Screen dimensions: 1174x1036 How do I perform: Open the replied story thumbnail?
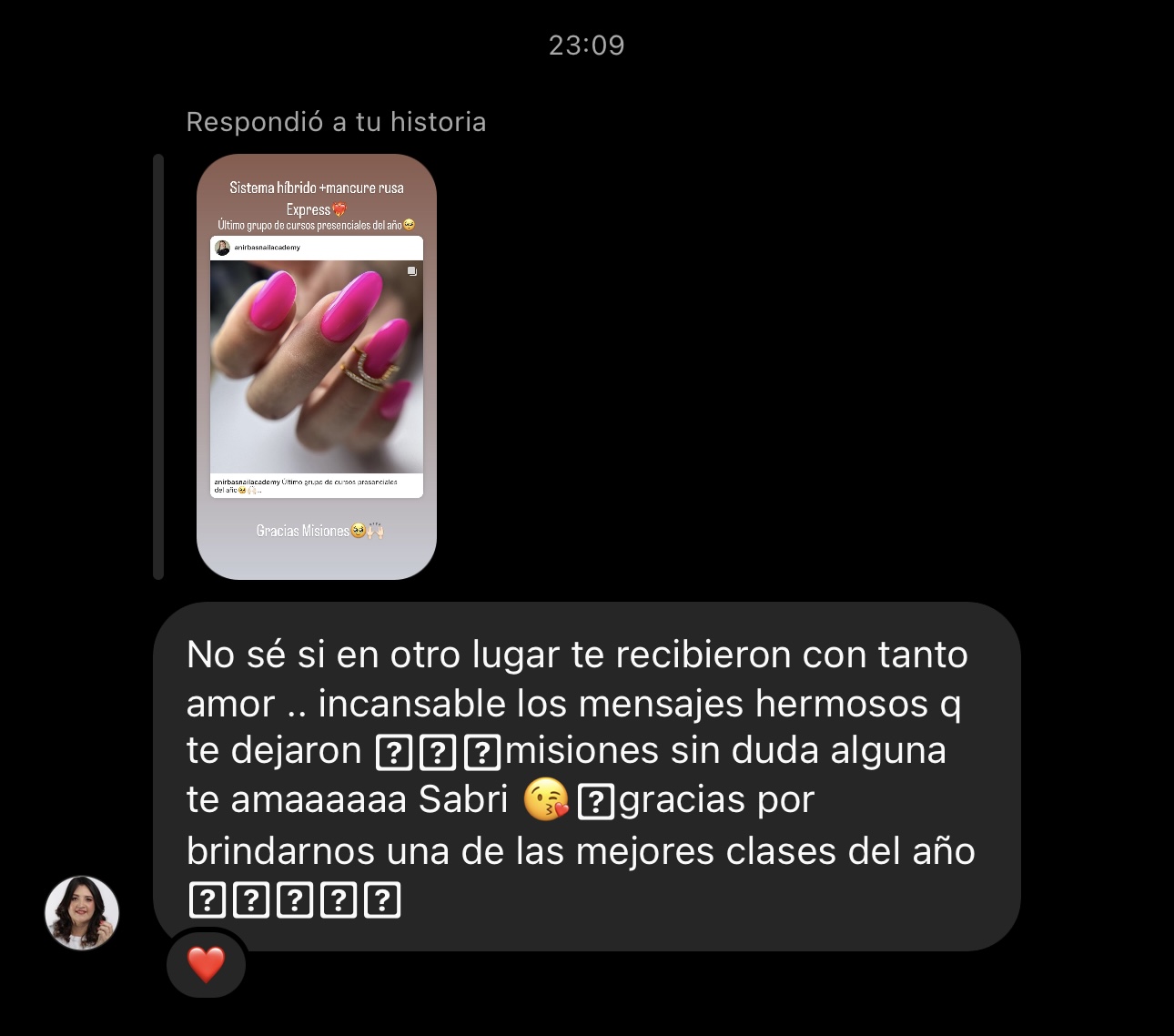(317, 367)
